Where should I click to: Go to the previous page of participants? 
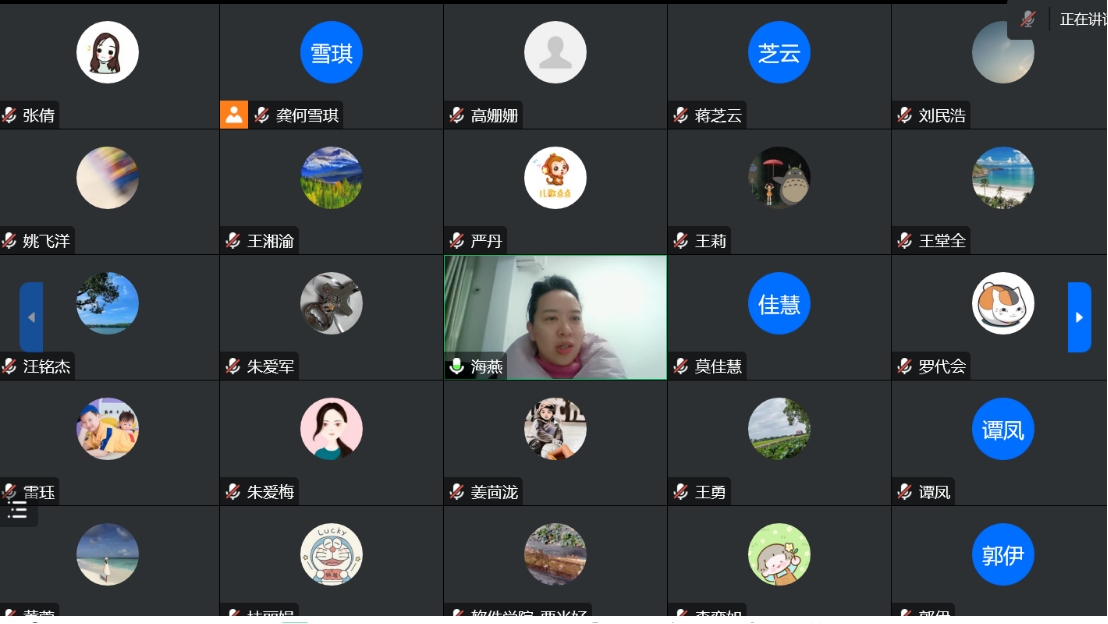[x=31, y=317]
